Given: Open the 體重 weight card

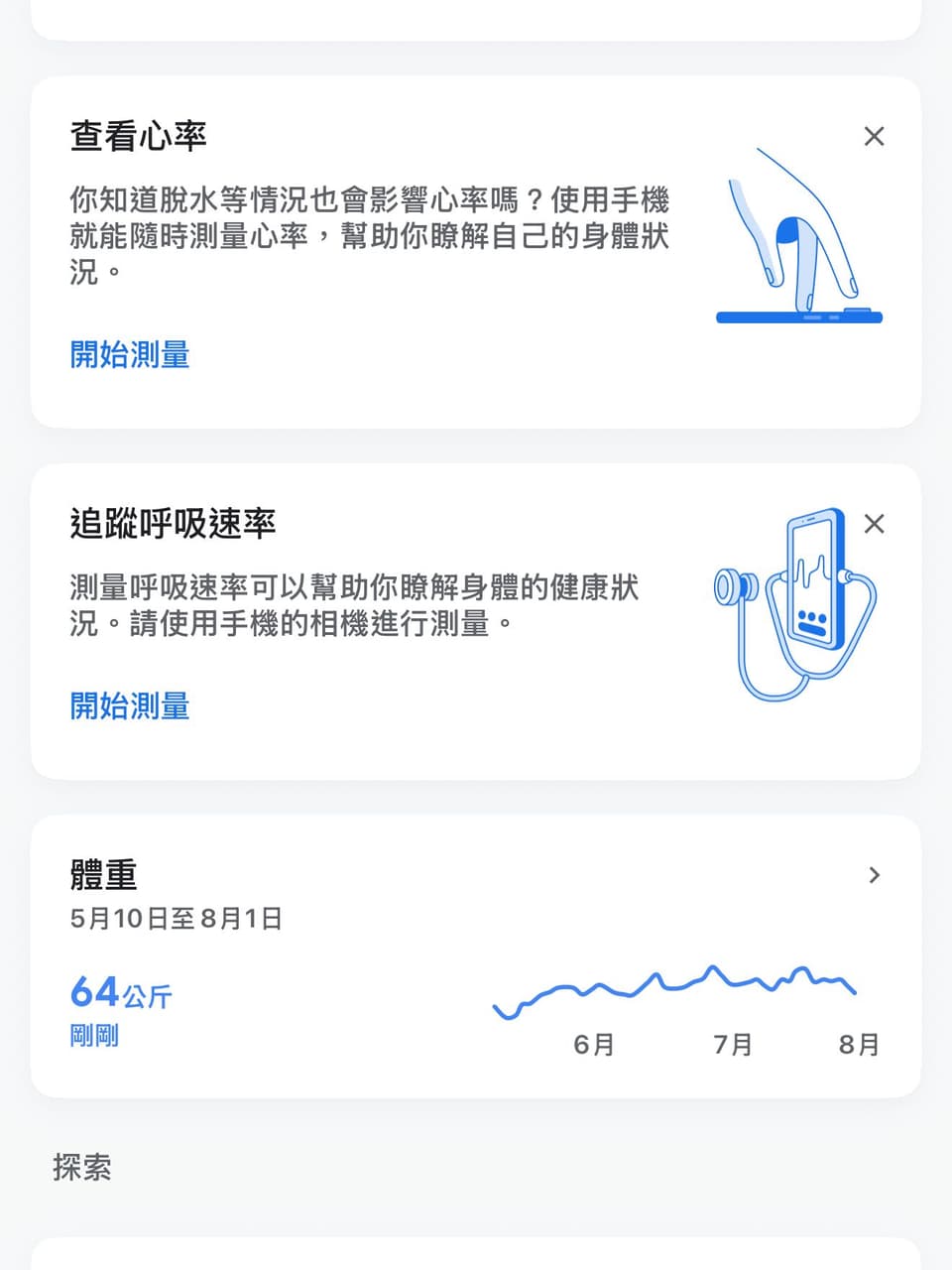Looking at the screenshot, I should click(476, 956).
